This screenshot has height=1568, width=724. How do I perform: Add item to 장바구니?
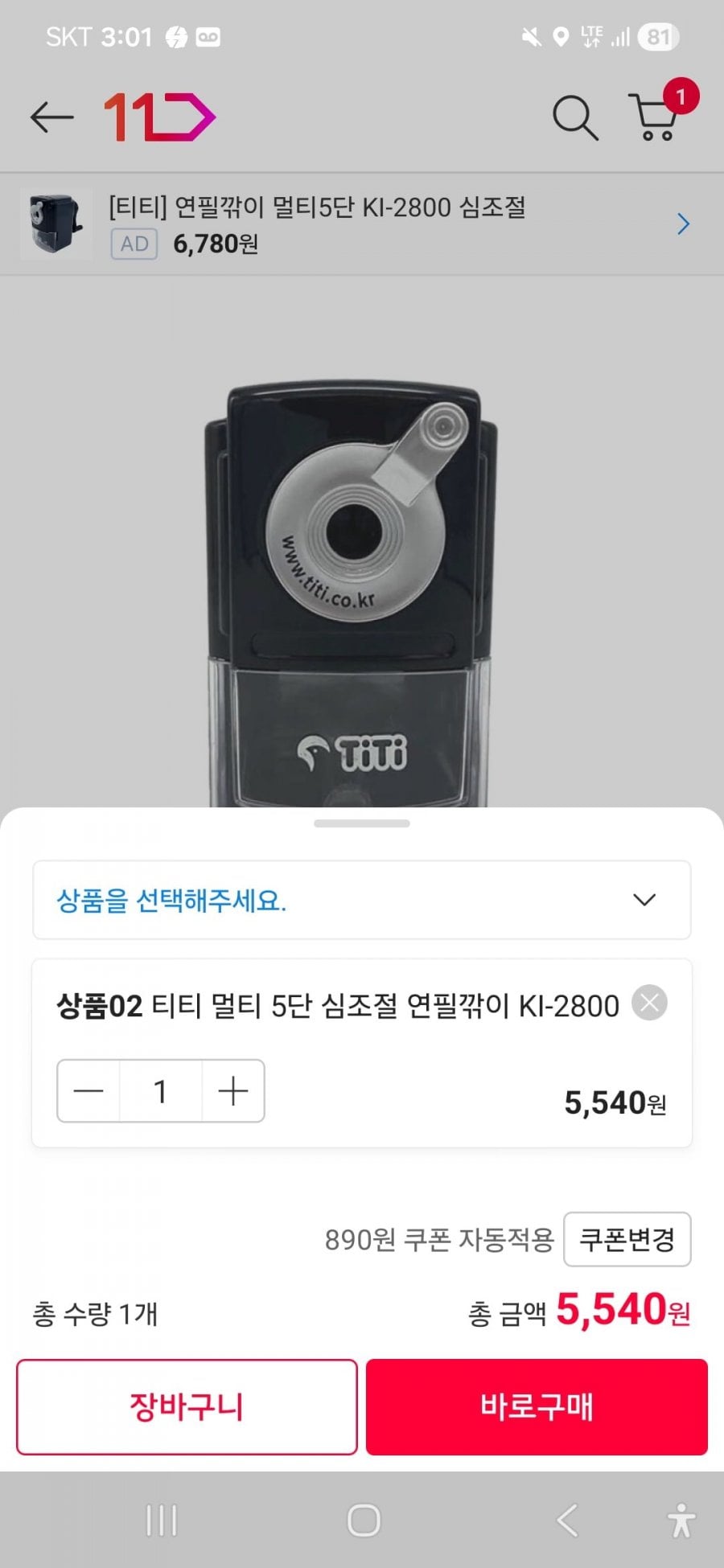click(187, 1407)
